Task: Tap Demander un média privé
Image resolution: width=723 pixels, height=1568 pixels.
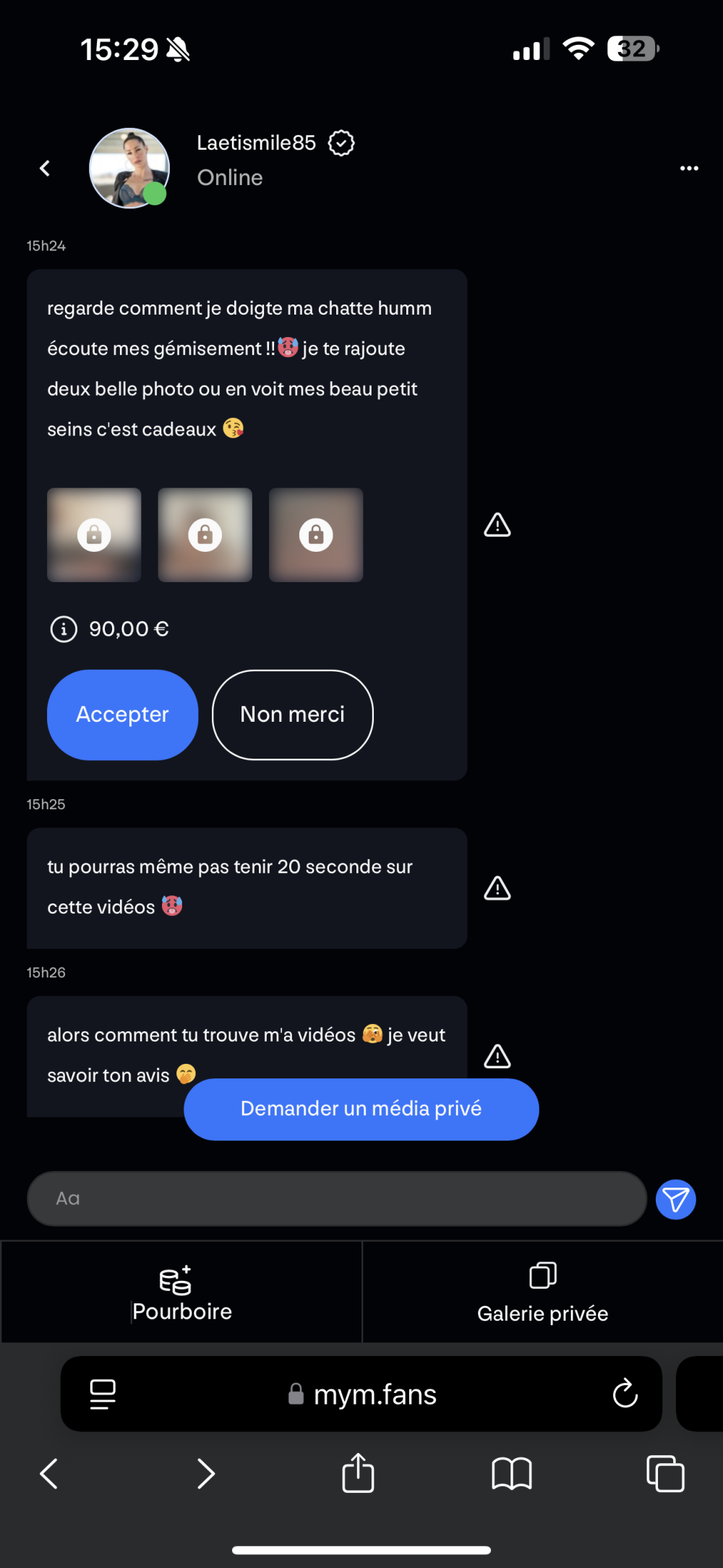Action: click(361, 1109)
